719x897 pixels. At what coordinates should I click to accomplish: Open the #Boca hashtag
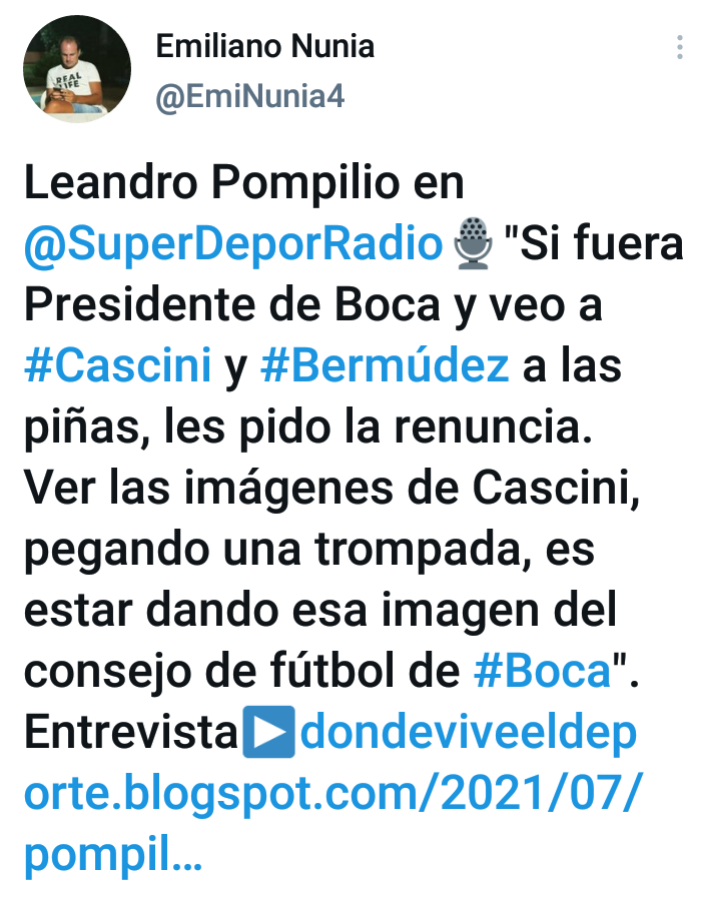point(540,672)
